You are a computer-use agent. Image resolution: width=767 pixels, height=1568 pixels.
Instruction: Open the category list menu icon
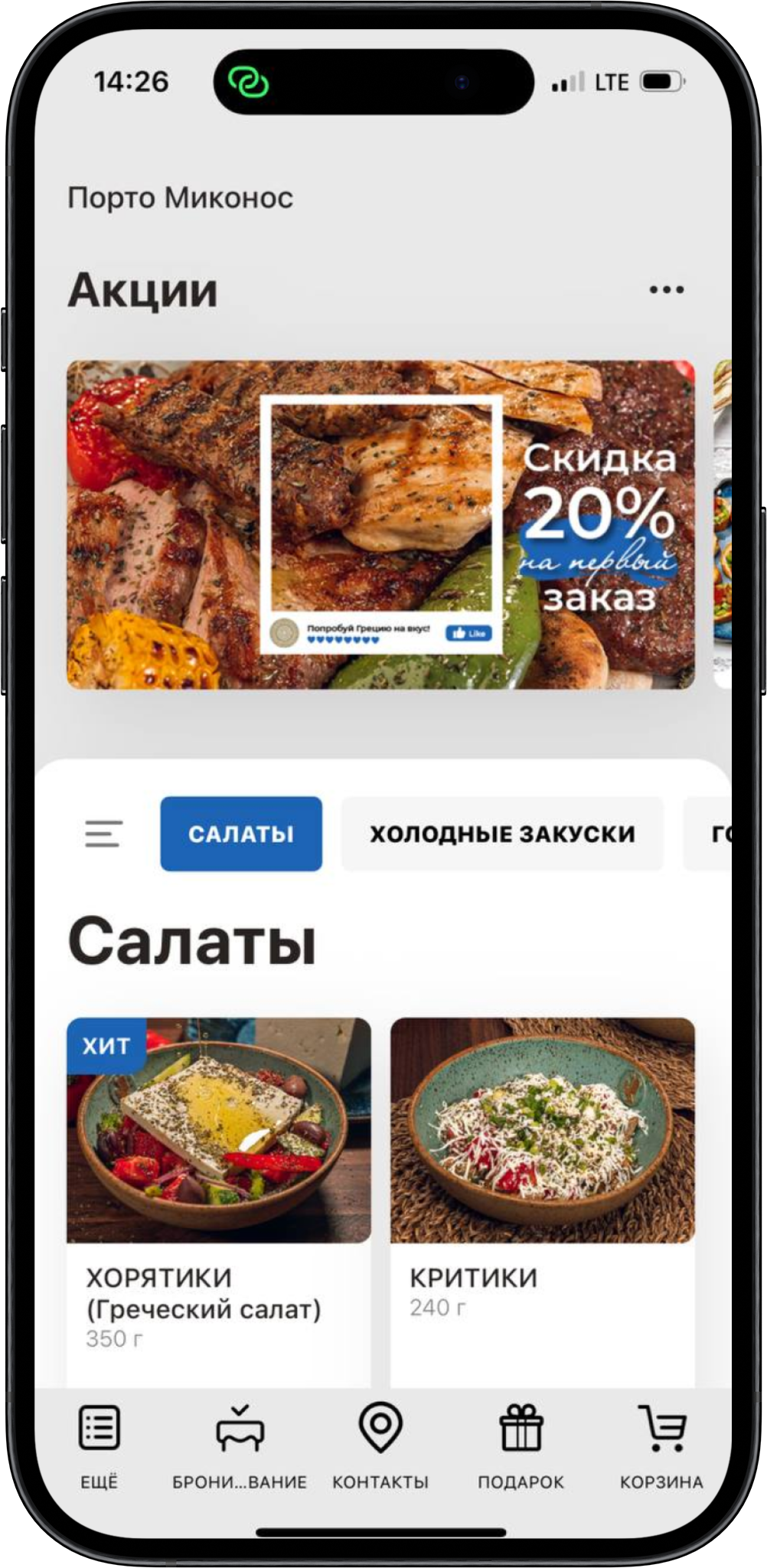pos(104,834)
